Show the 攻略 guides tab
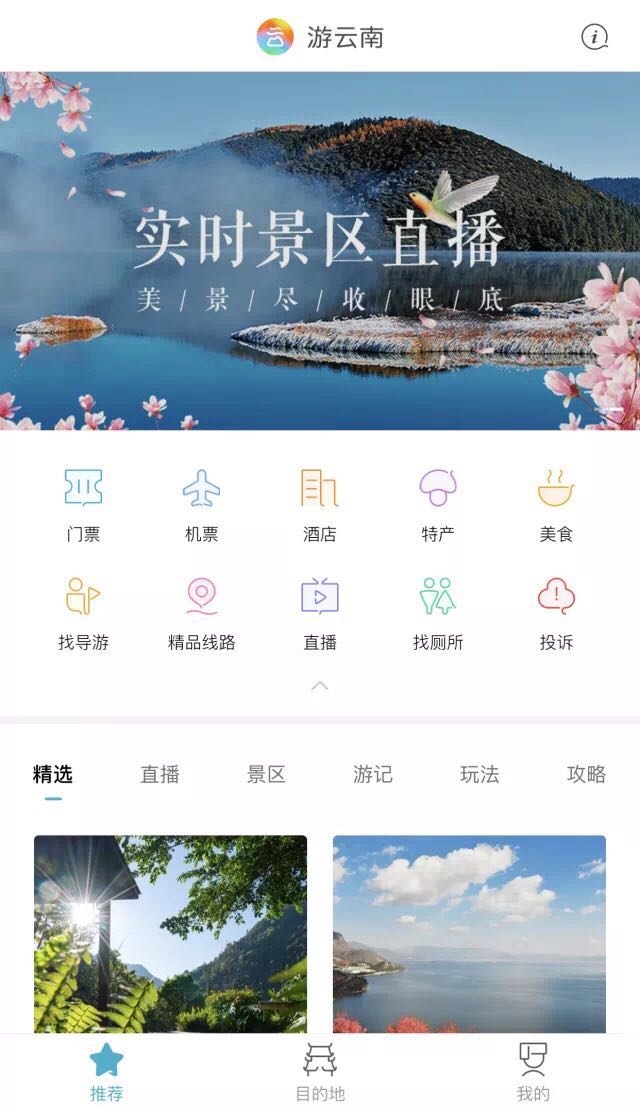Image resolution: width=640 pixels, height=1109 pixels. 586,774
